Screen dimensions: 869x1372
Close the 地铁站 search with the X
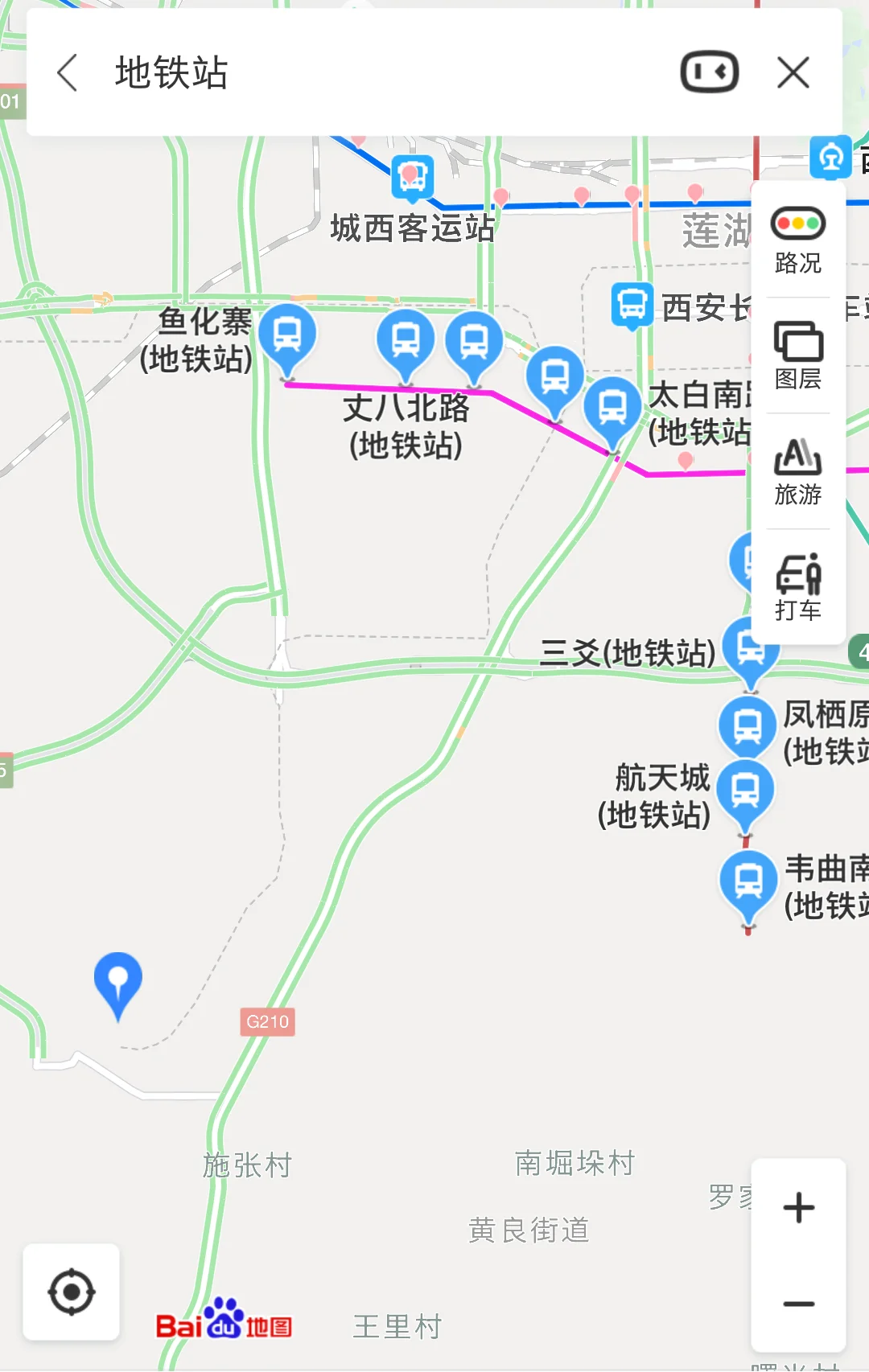[x=794, y=72]
